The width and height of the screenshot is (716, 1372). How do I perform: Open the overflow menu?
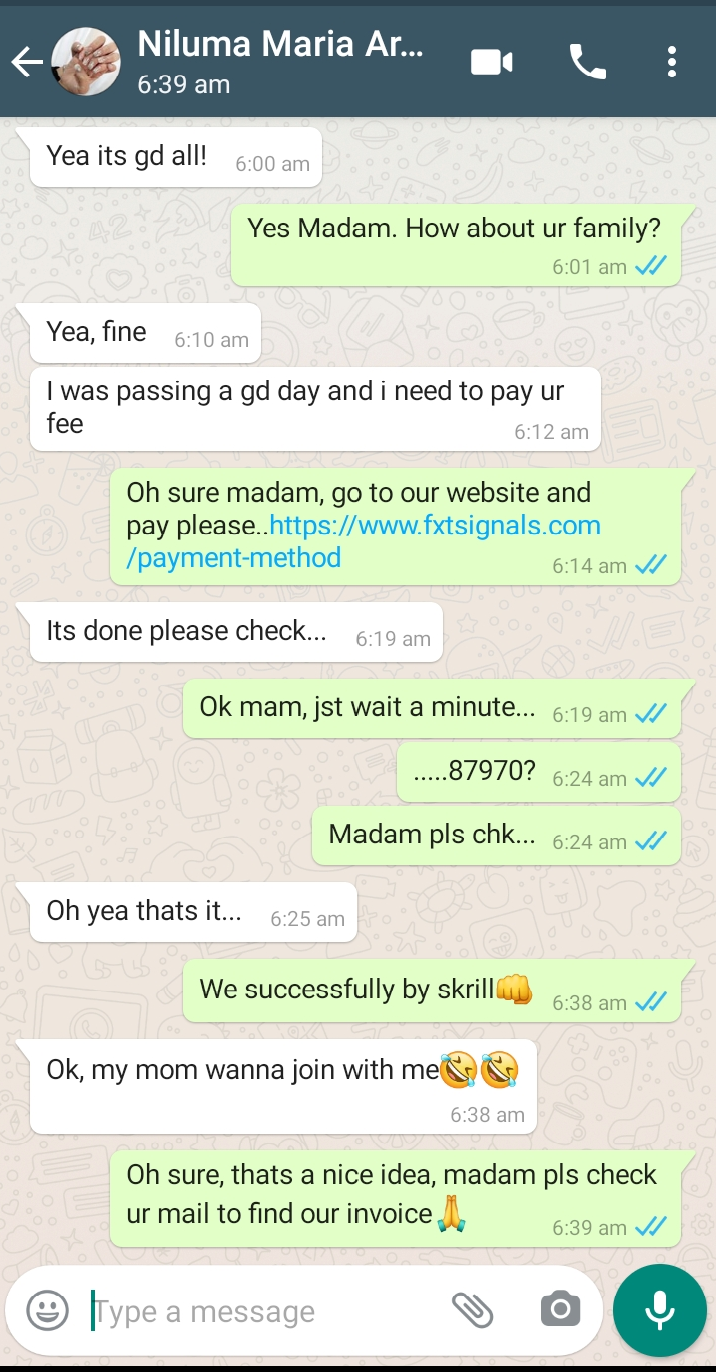point(672,63)
